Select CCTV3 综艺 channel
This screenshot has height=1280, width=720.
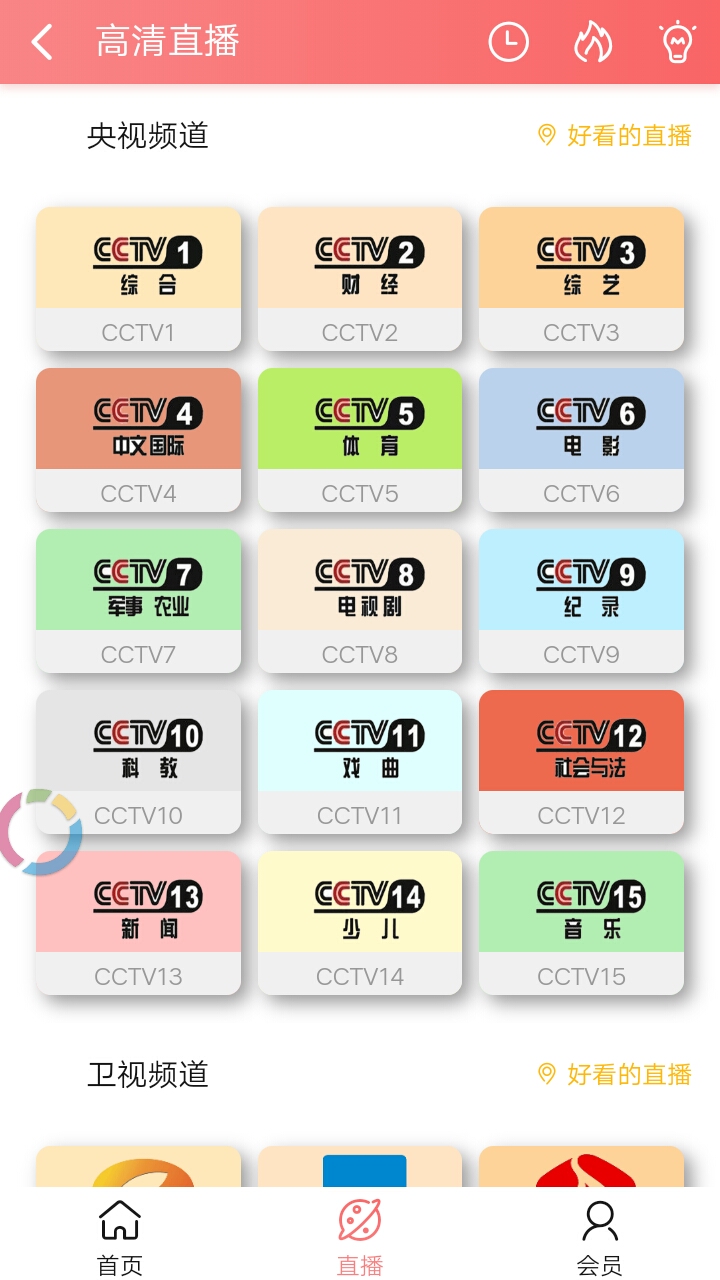click(581, 278)
